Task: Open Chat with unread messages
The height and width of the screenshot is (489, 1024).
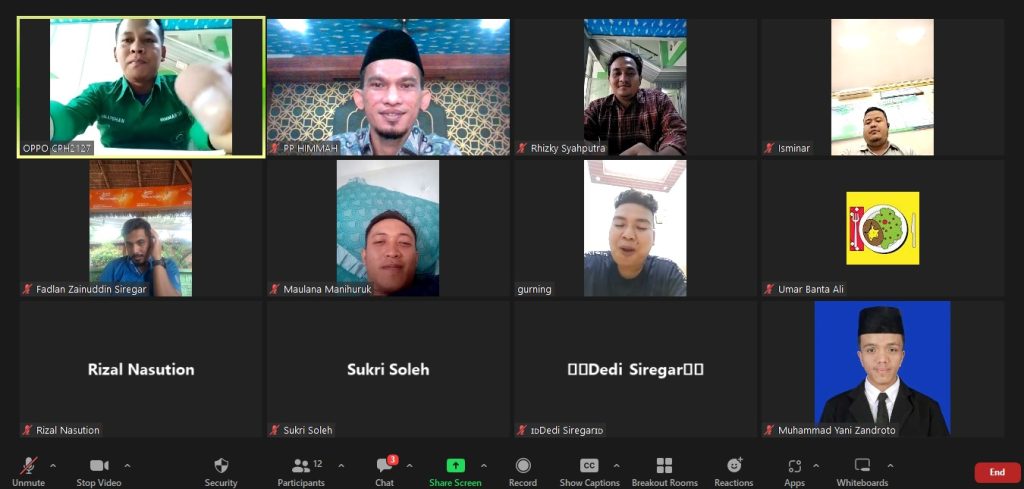Action: click(385, 470)
